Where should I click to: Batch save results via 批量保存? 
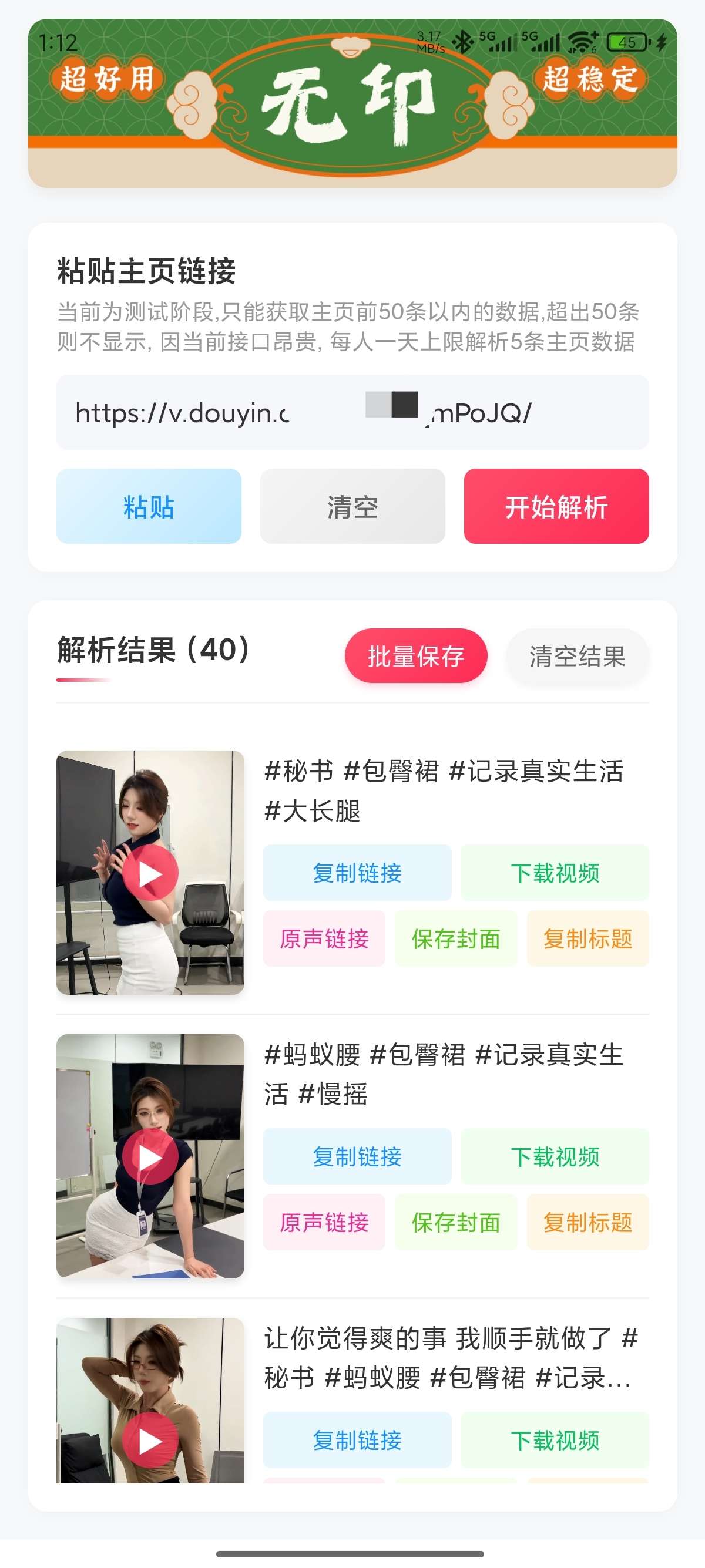(x=416, y=655)
